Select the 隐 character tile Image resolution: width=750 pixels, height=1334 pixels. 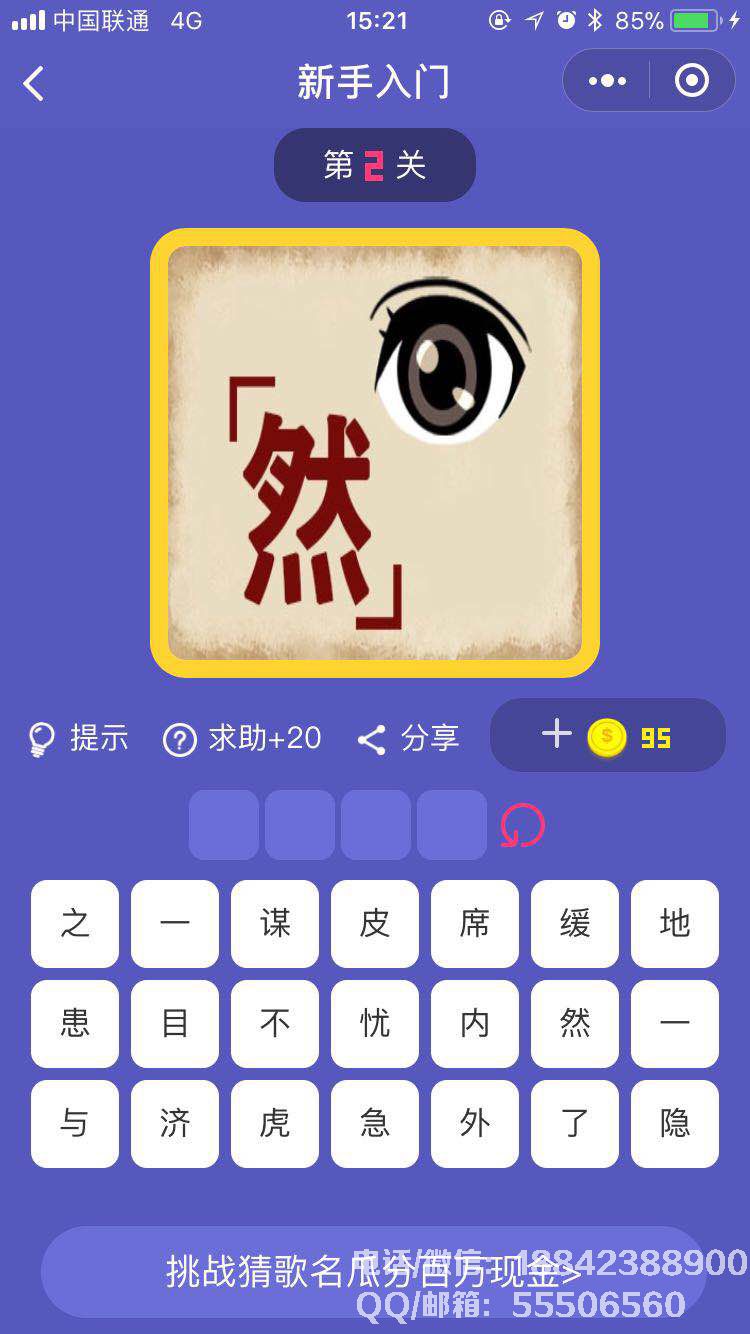tap(675, 1123)
